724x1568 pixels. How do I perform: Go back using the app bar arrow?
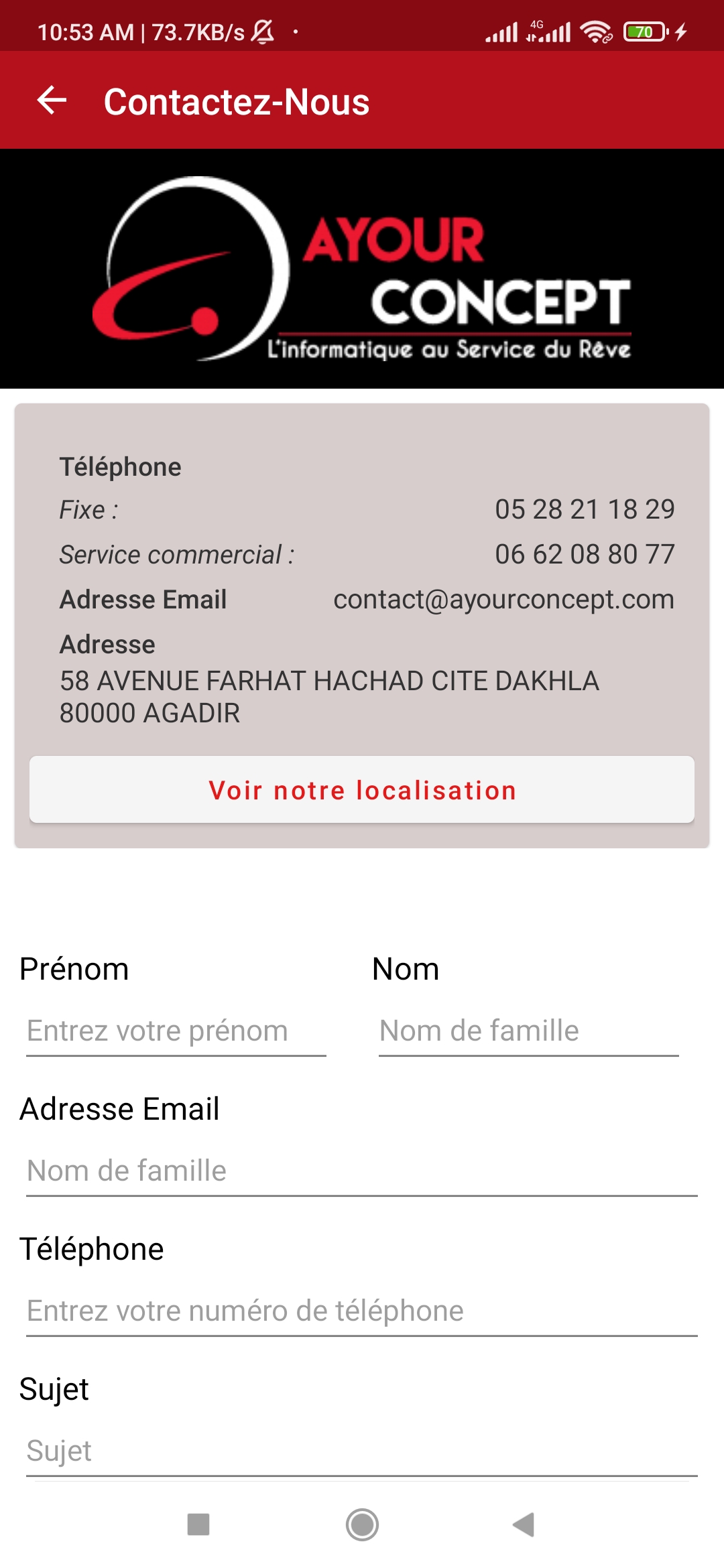(52, 101)
